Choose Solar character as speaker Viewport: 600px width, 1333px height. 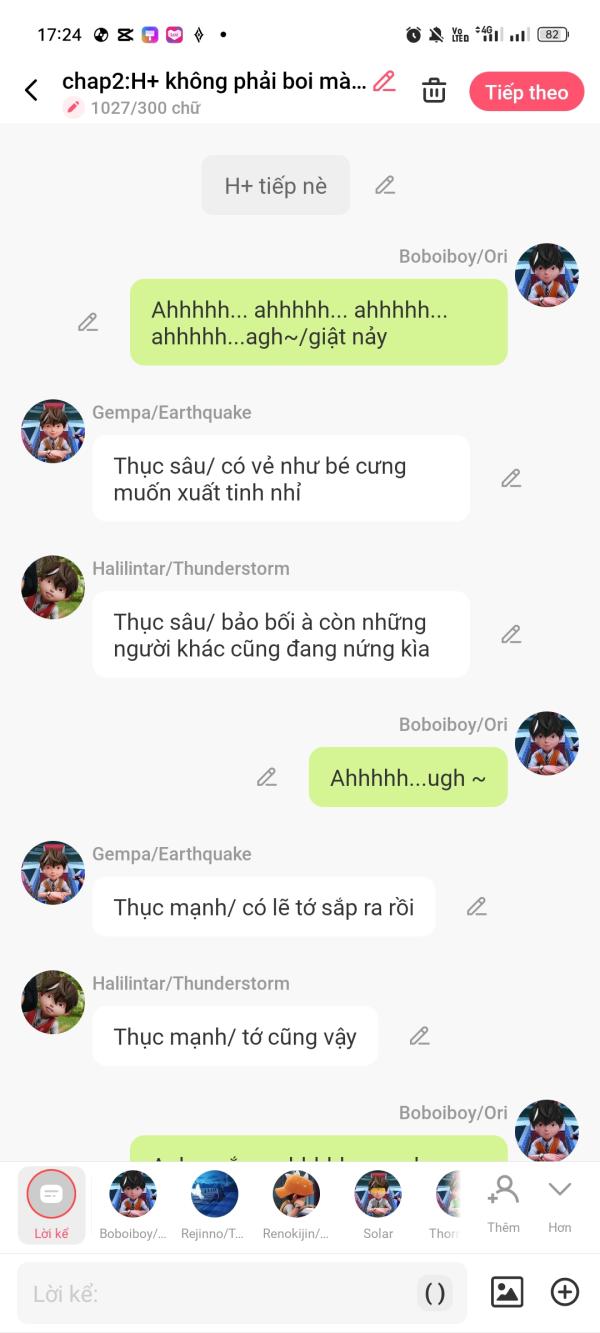pyautogui.click(x=378, y=1203)
